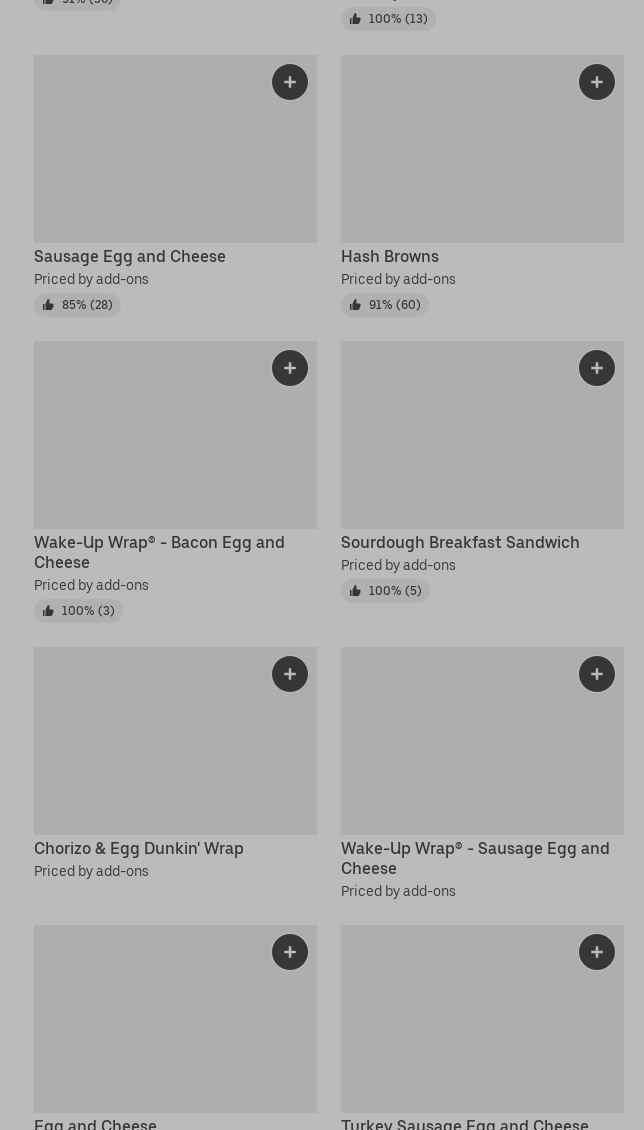The width and height of the screenshot is (644, 1130).
Task: Add Sausage Egg and Cheese to cart
Action: tap(290, 82)
